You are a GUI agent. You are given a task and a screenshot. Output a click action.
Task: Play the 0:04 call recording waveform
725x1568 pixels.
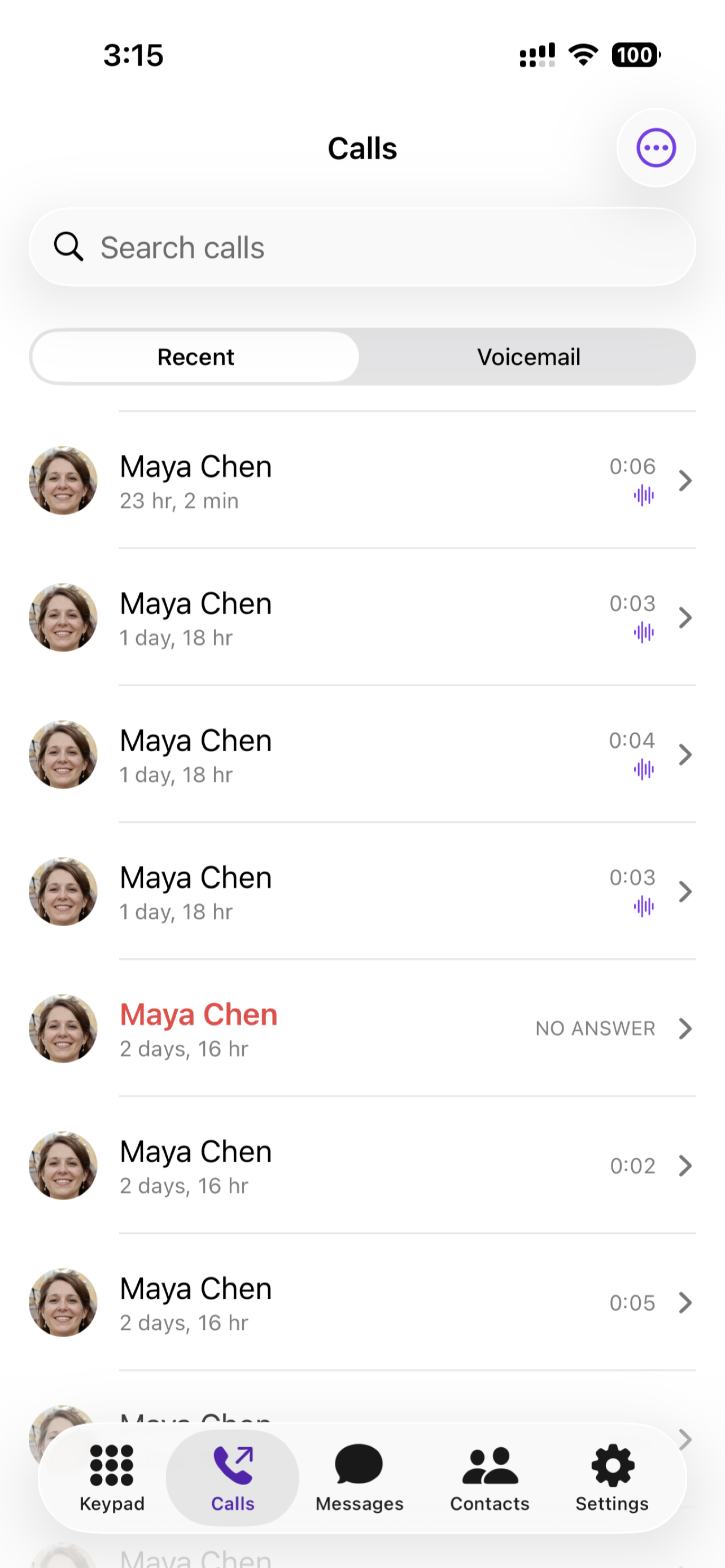pyautogui.click(x=644, y=769)
